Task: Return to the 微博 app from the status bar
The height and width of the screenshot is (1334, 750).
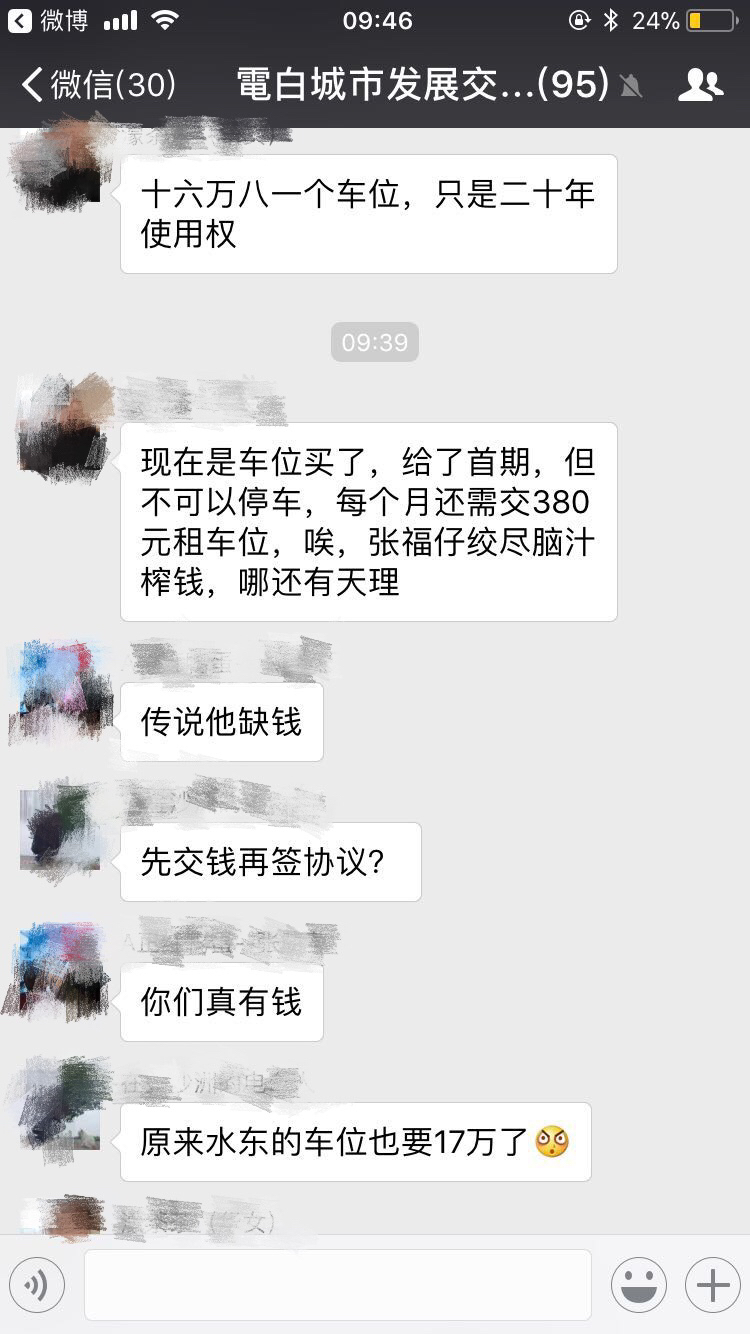Action: [48, 20]
